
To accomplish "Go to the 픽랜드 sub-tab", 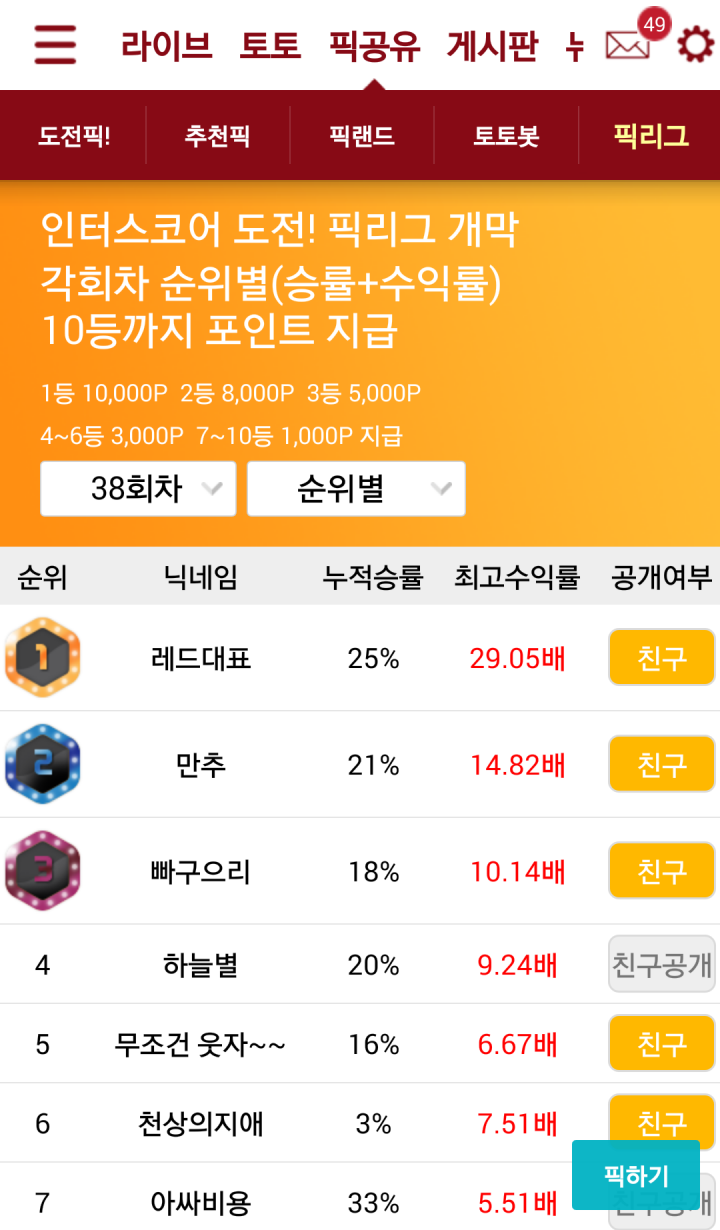I will 362,136.
